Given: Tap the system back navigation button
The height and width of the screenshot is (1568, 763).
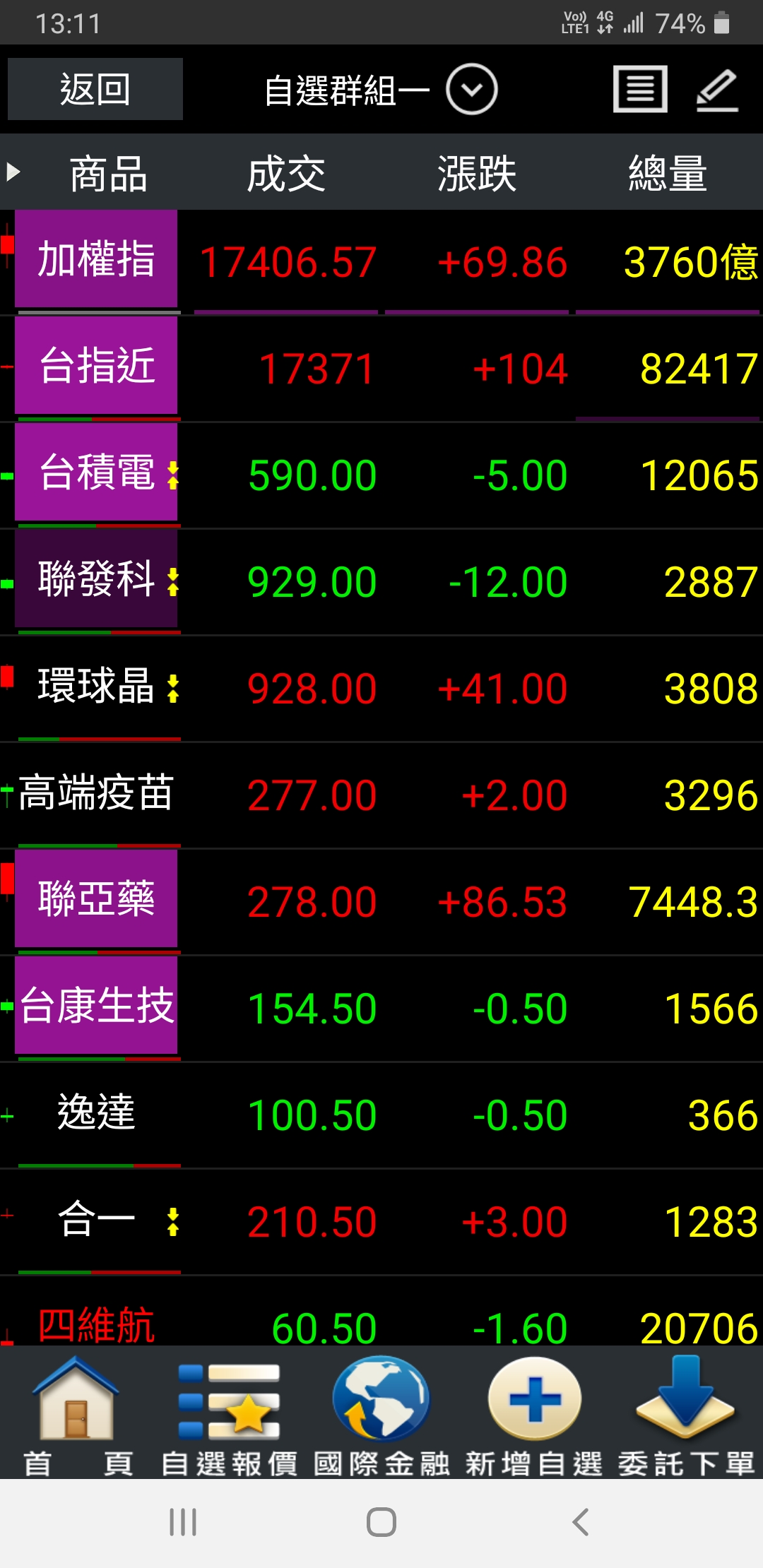Looking at the screenshot, I should pyautogui.click(x=580, y=1522).
